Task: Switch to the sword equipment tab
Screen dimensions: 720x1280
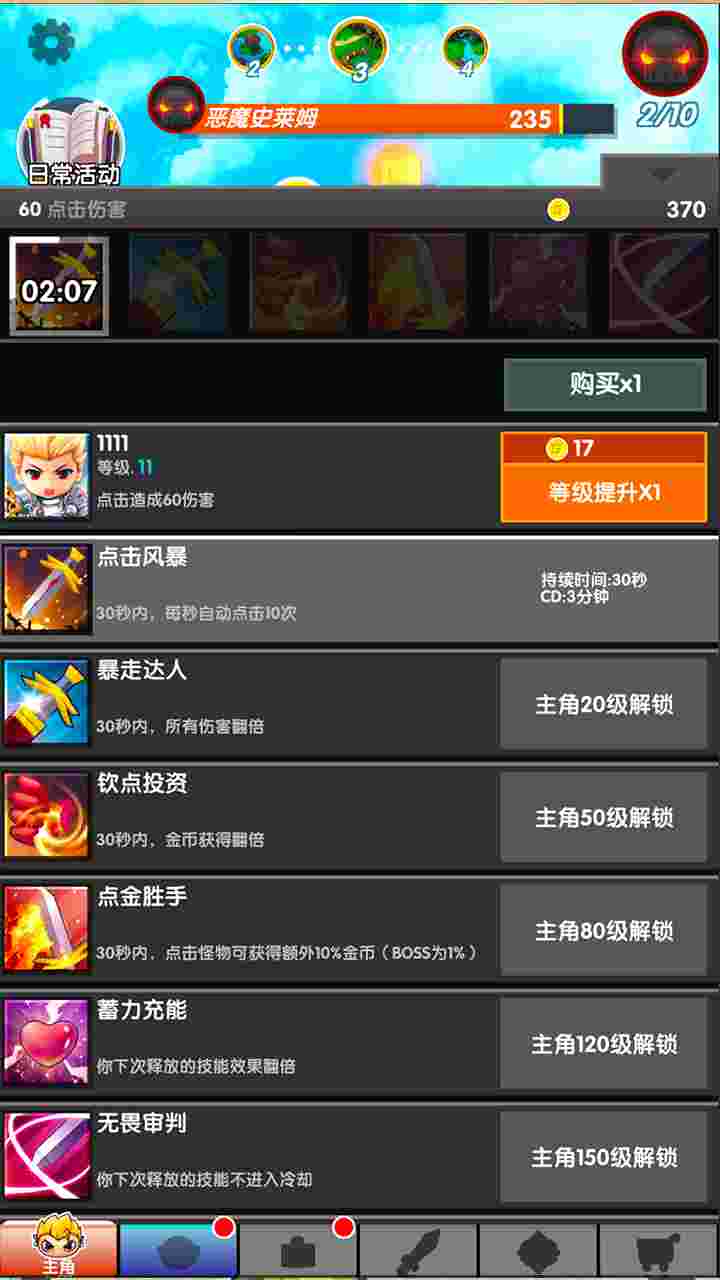Action: click(418, 1250)
